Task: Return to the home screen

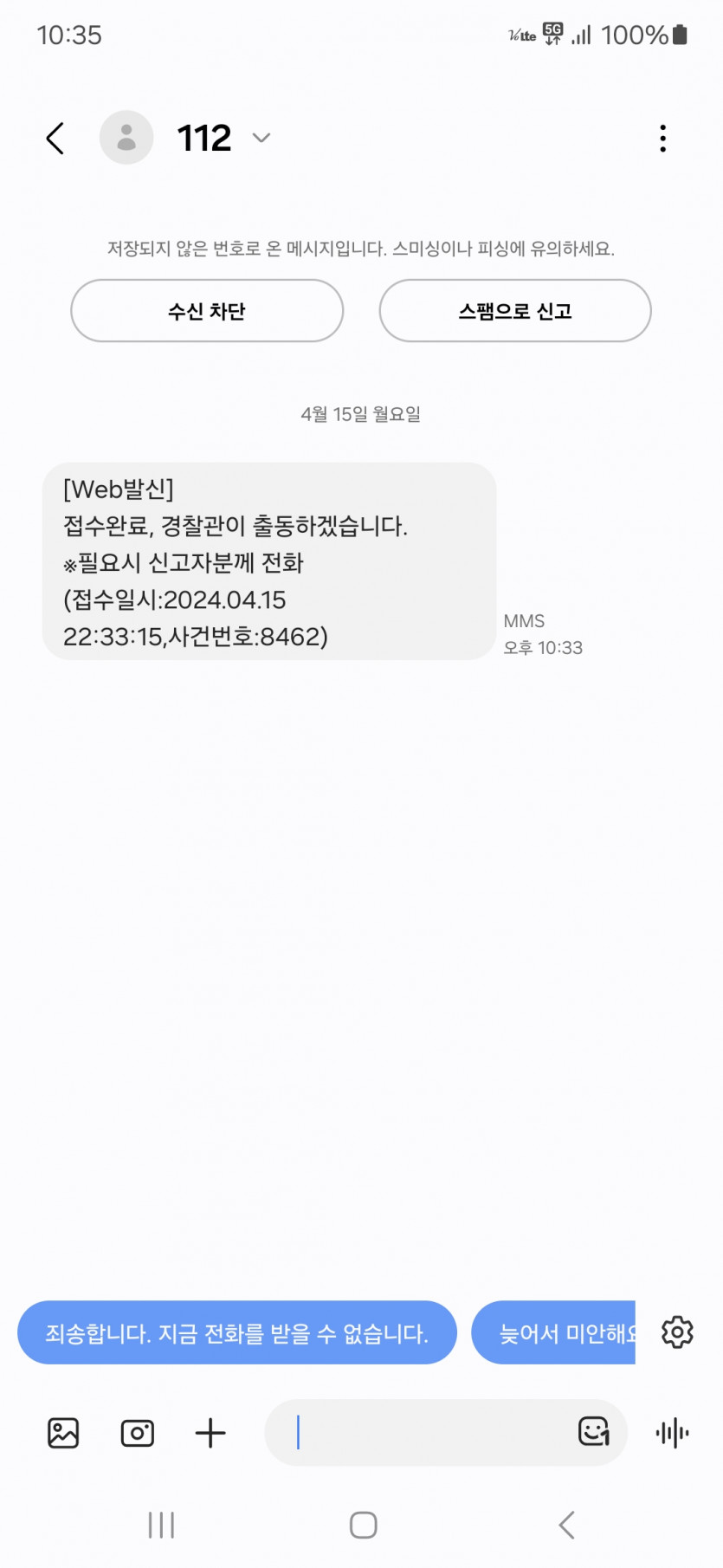Action: pos(363,1526)
